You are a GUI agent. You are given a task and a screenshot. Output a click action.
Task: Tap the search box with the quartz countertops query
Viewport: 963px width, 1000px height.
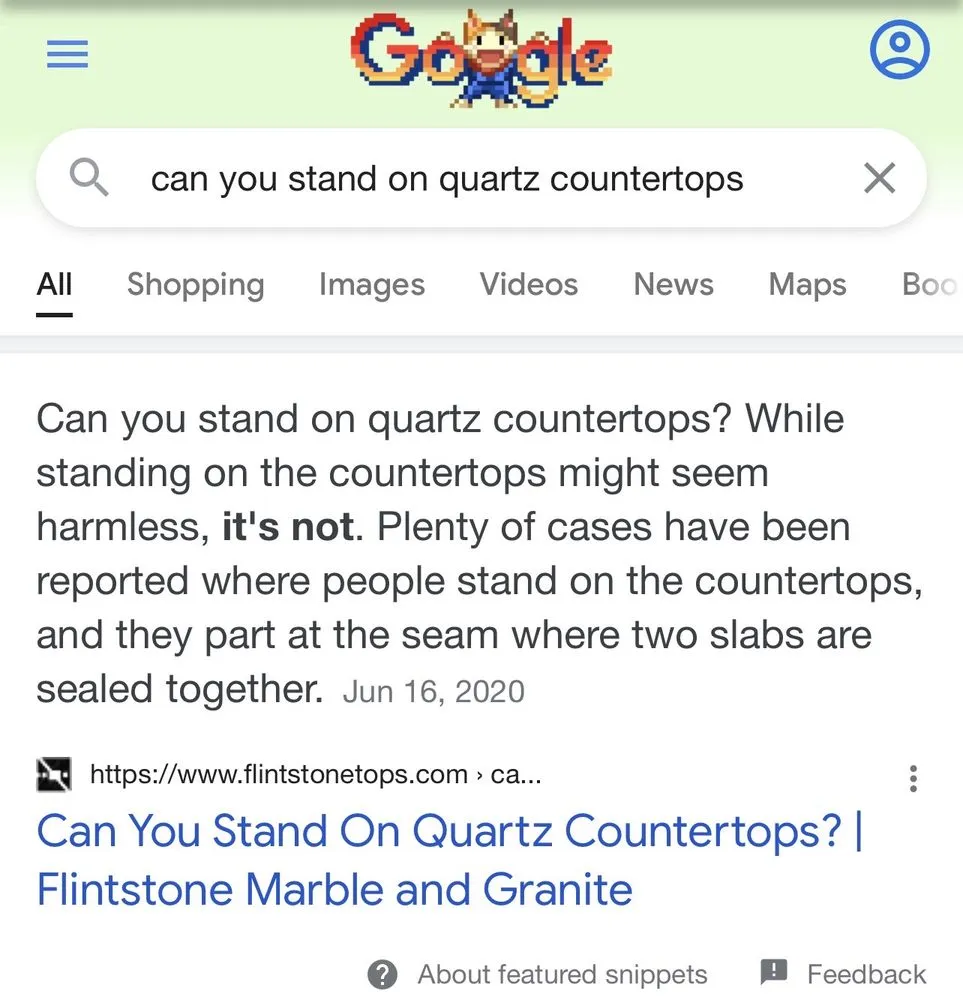click(447, 180)
